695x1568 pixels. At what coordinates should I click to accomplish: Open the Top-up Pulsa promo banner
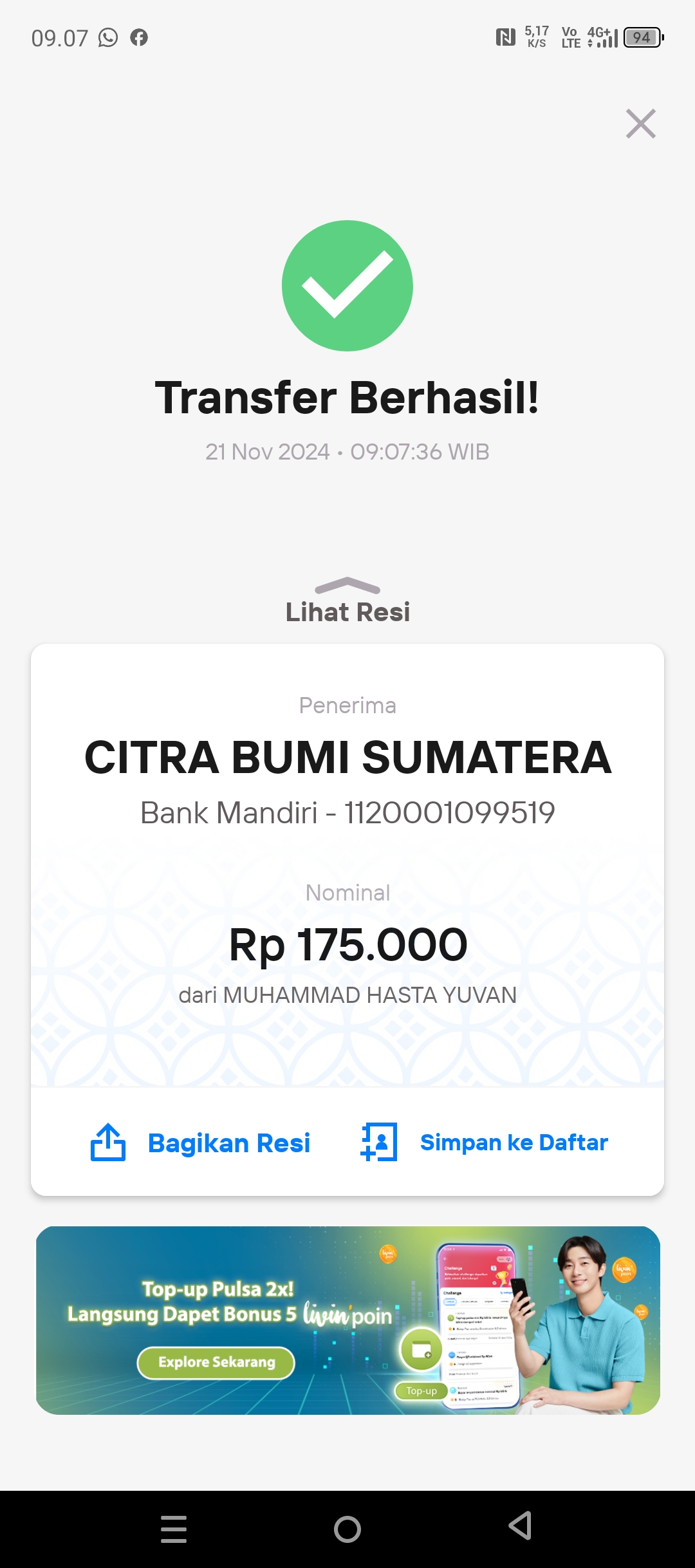pos(347,1320)
